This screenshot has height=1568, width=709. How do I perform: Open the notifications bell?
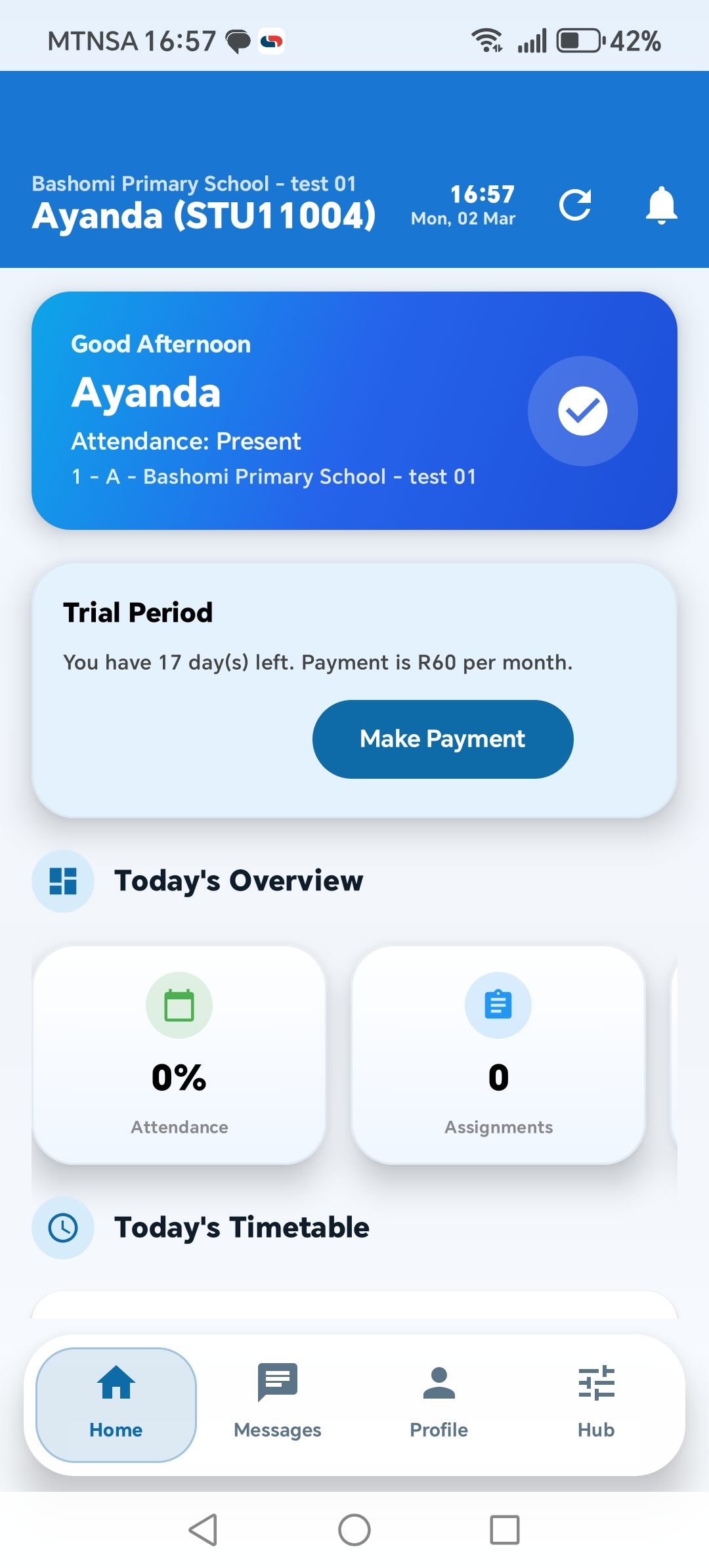point(661,205)
